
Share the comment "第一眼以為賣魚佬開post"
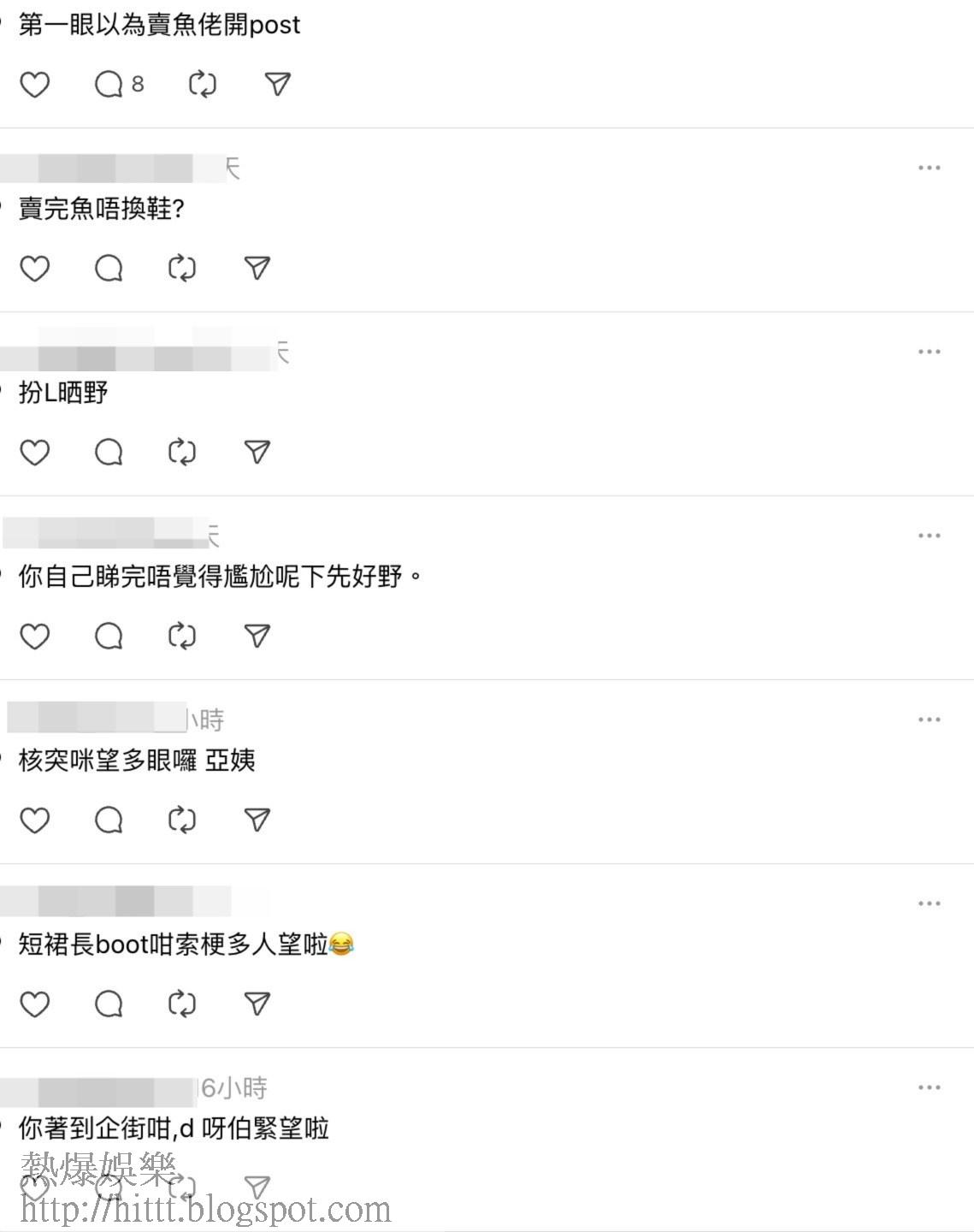[x=278, y=84]
